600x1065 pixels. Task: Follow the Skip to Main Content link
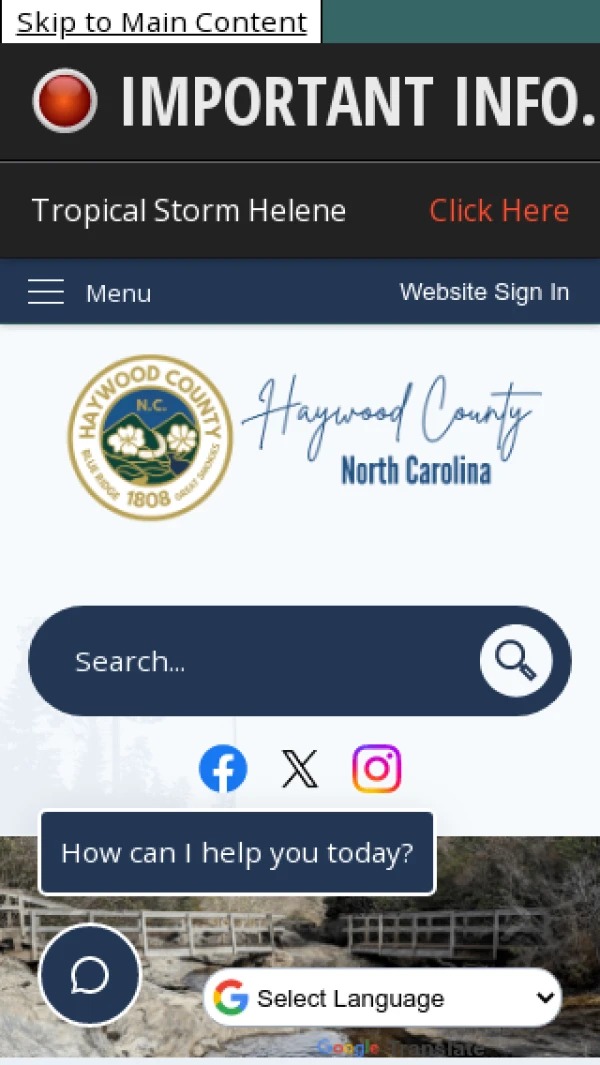click(161, 22)
